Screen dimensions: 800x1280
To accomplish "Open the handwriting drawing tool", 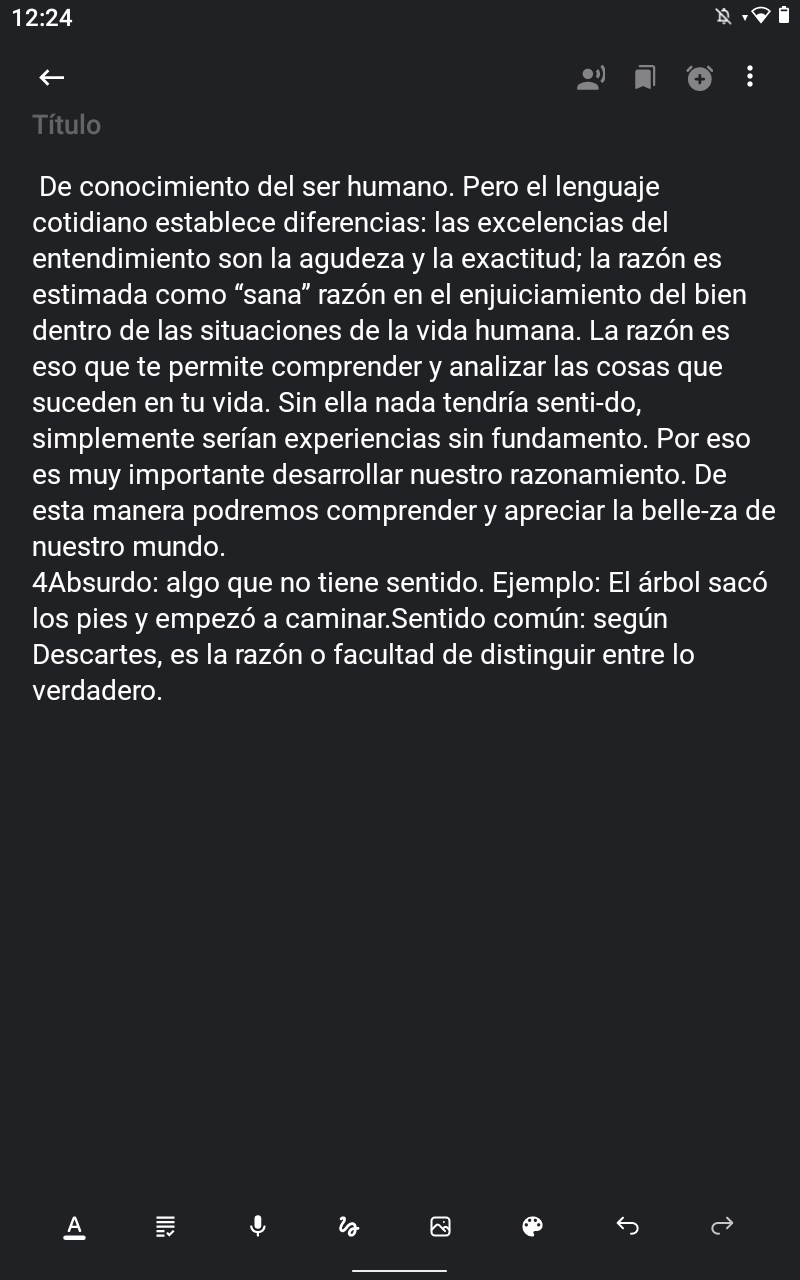I will coord(349,1226).
